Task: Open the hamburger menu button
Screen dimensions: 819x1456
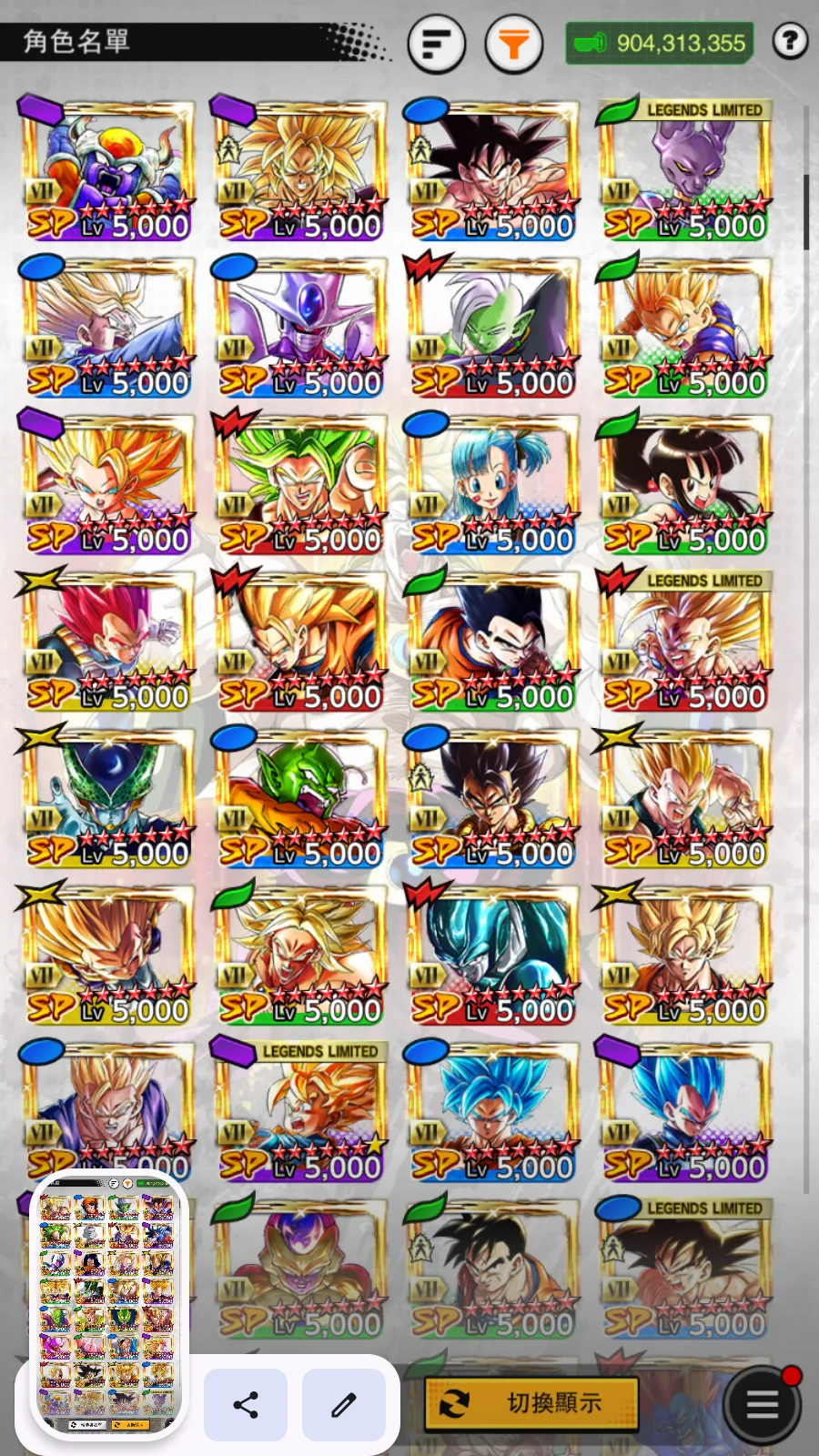Action: [763, 1405]
